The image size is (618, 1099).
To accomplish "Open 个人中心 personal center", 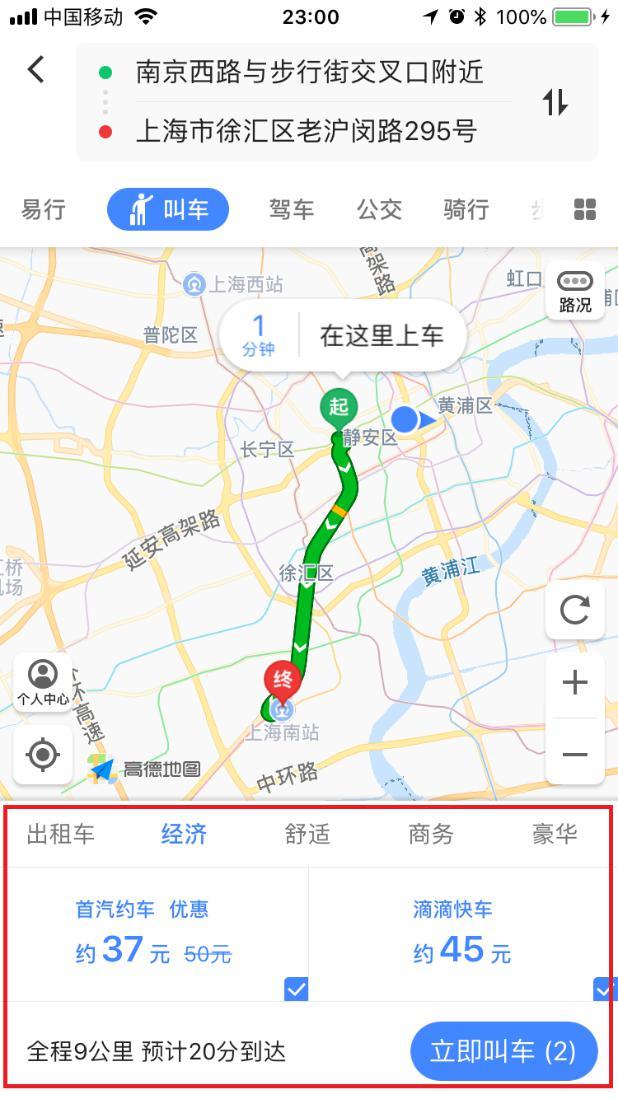I will pos(43,682).
